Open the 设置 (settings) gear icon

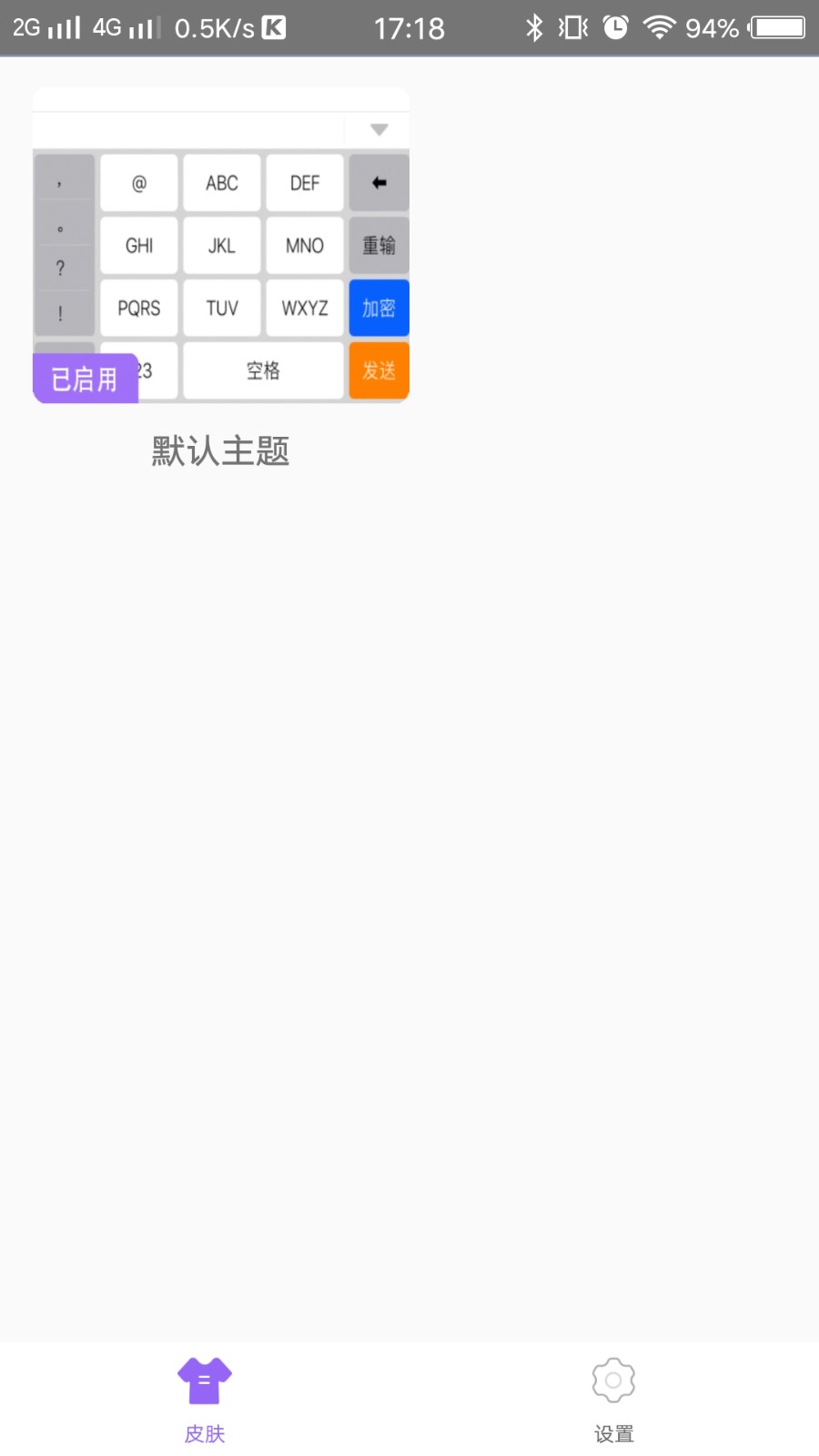pyautogui.click(x=613, y=1380)
